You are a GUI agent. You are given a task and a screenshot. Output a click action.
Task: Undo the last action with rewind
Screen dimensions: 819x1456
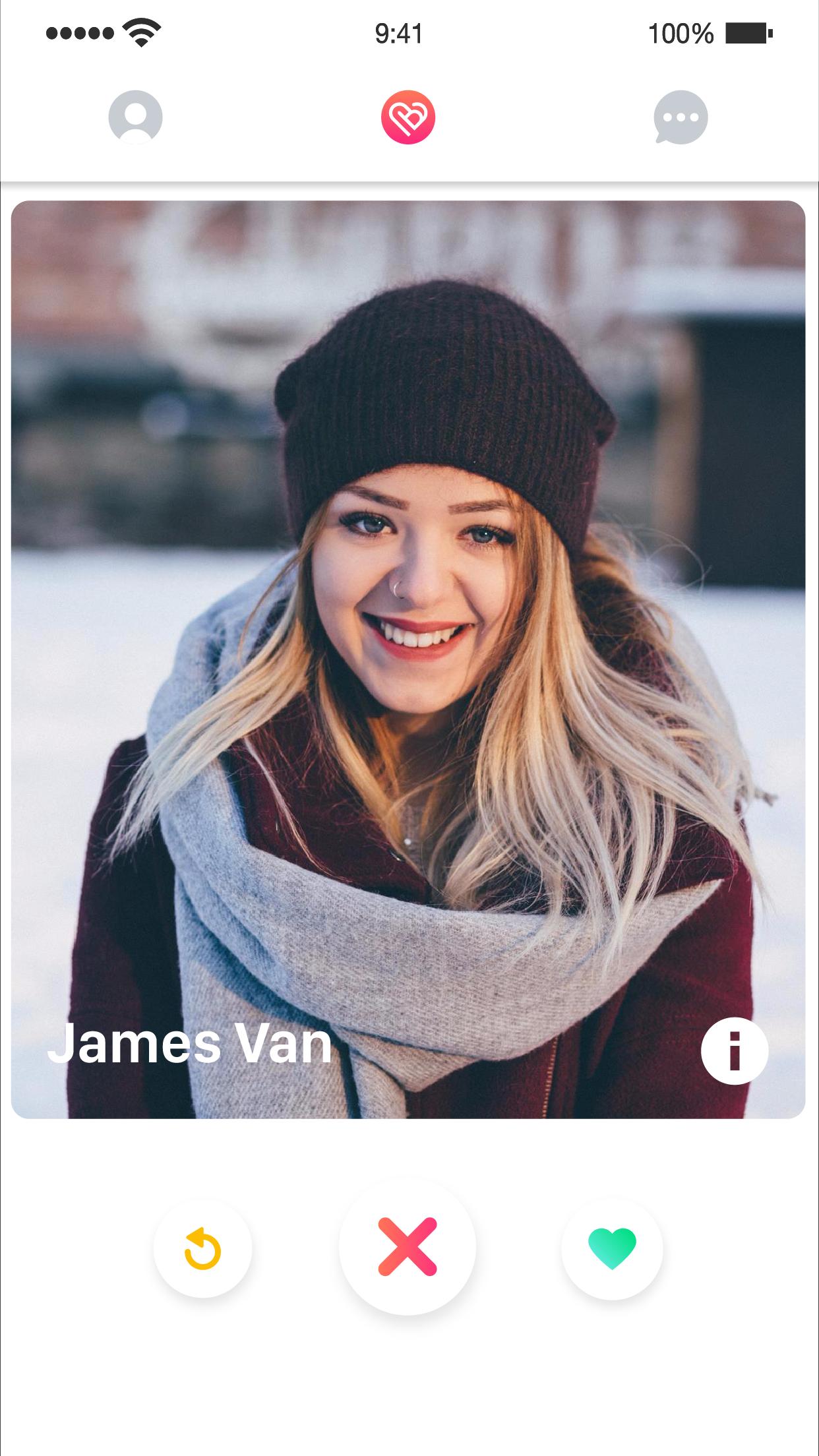[202, 1248]
